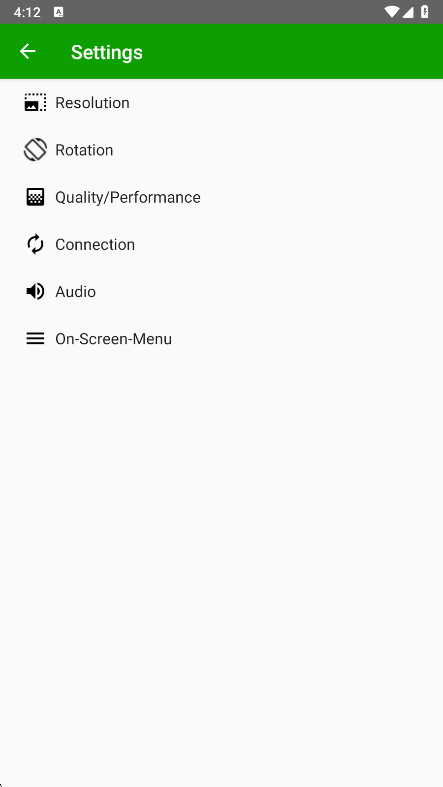Select Quality/Performance settings
The height and width of the screenshot is (787, 443).
[x=221, y=197]
